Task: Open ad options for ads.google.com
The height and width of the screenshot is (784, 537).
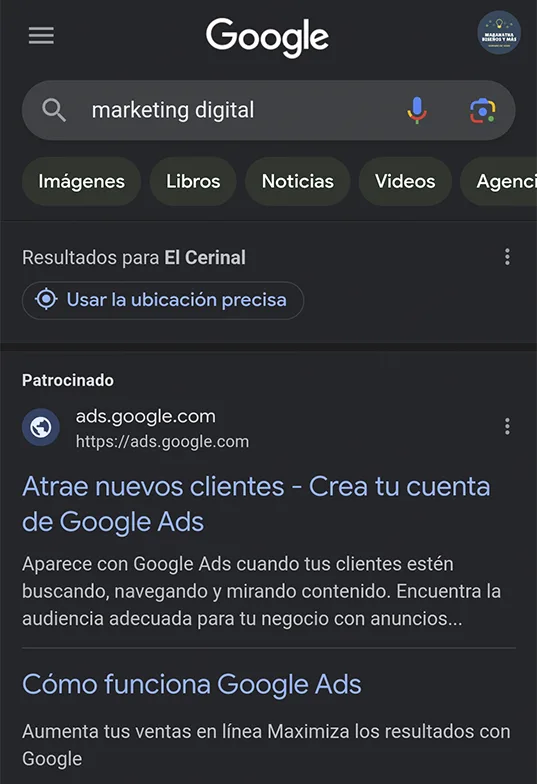Action: click(507, 426)
